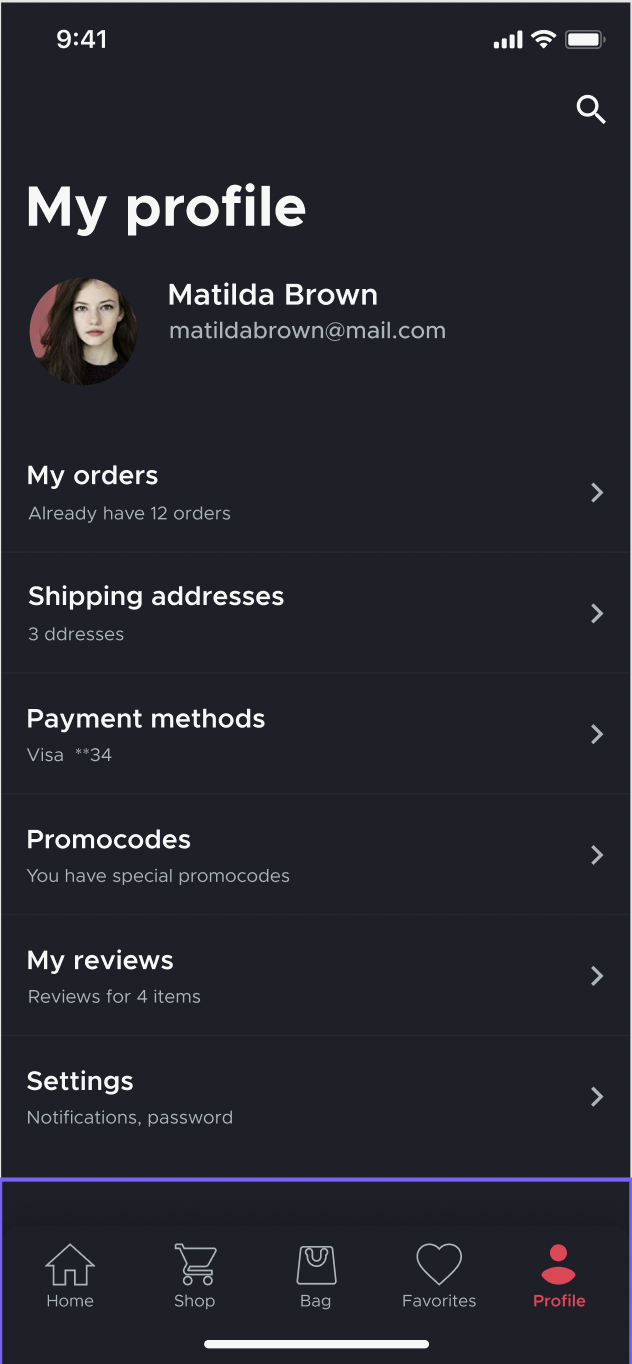Open Shipping addresses
Screen dimensions: 632x1364
pyautogui.click(x=316, y=613)
